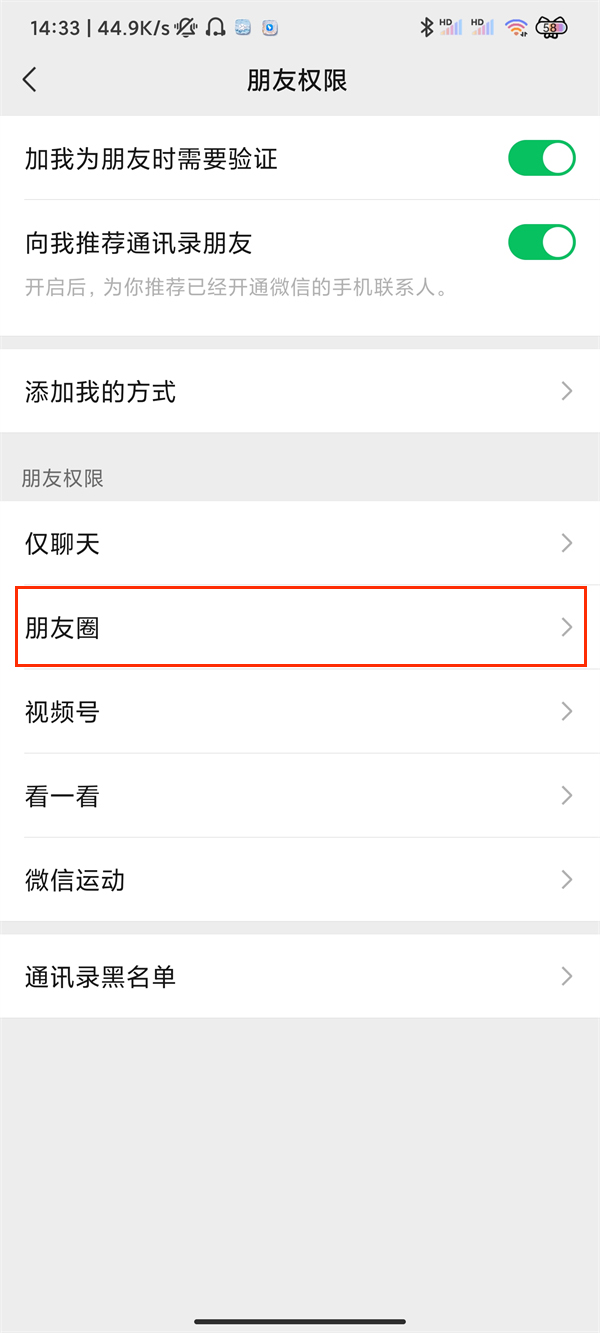Open 通讯录黑名单 list
The width and height of the screenshot is (600, 1333).
click(300, 976)
